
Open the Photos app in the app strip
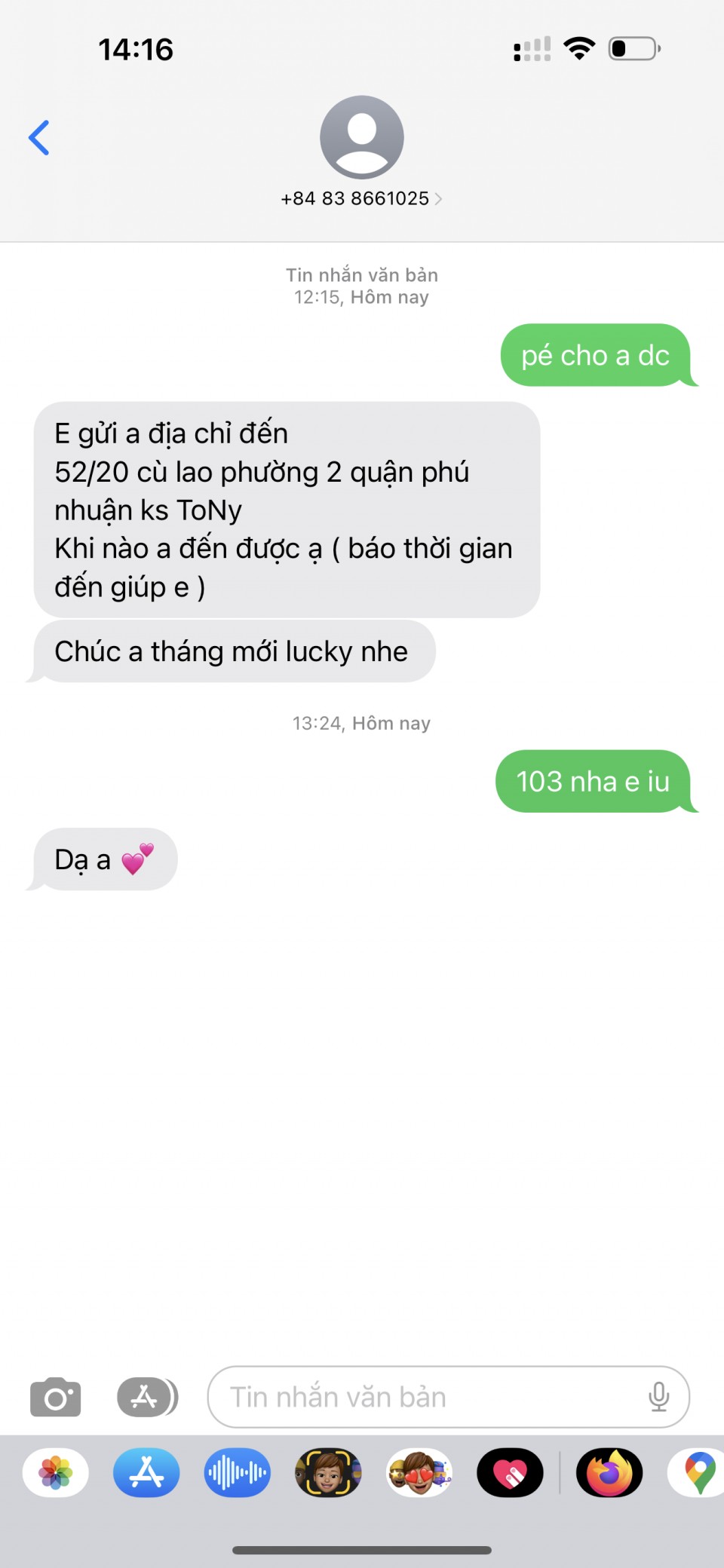[56, 1472]
